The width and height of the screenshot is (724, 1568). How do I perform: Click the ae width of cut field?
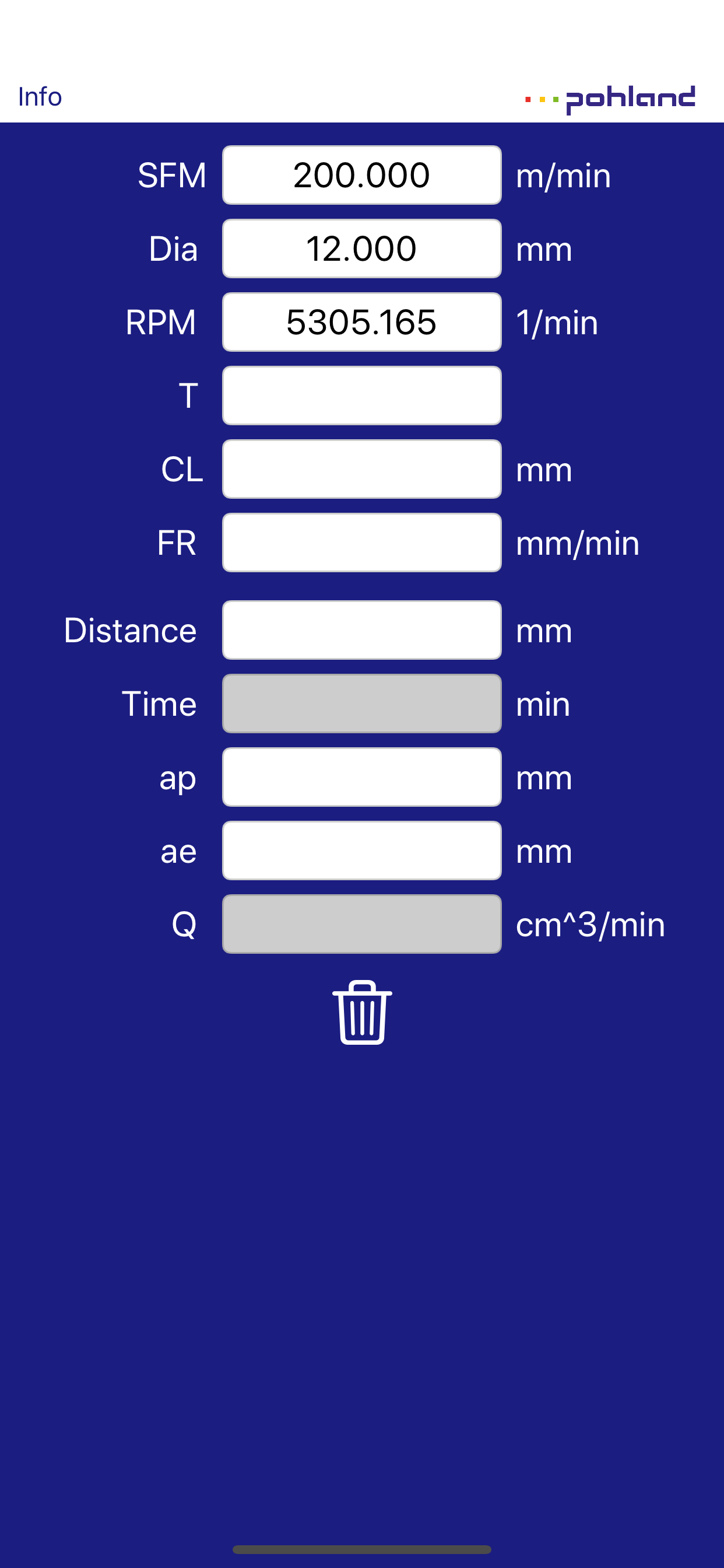tap(361, 852)
